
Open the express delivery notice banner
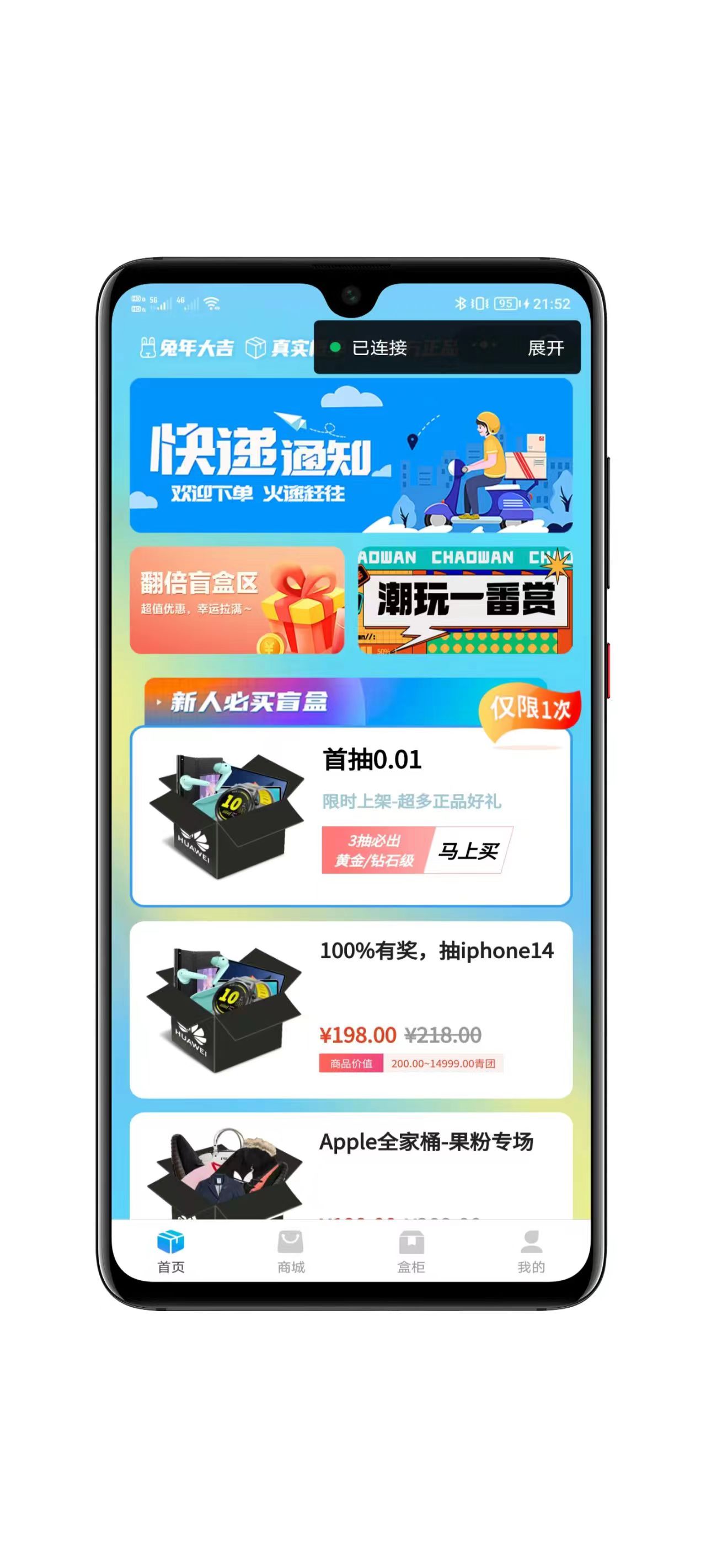[351, 455]
